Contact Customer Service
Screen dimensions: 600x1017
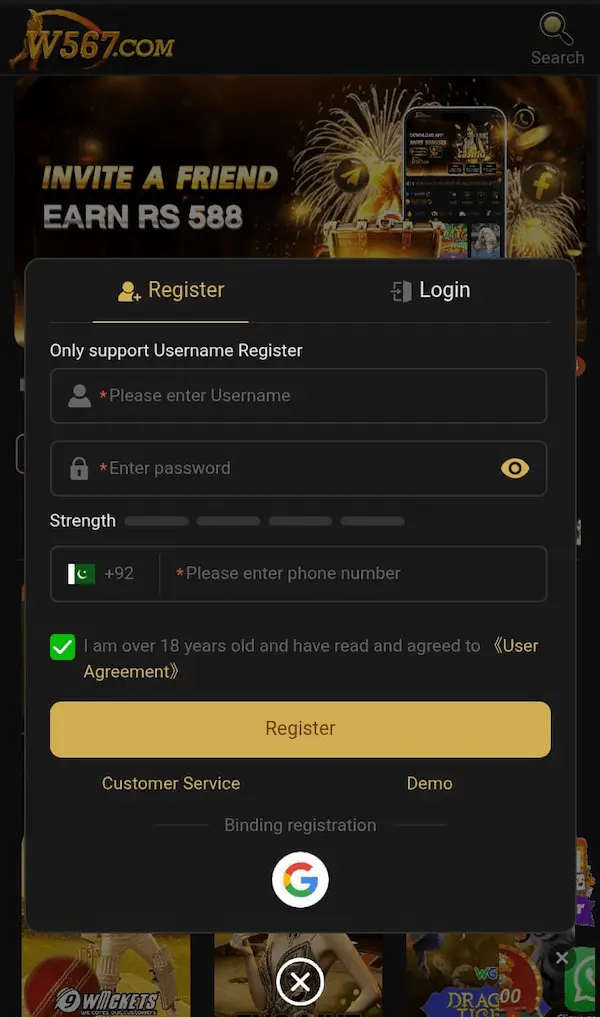[171, 783]
